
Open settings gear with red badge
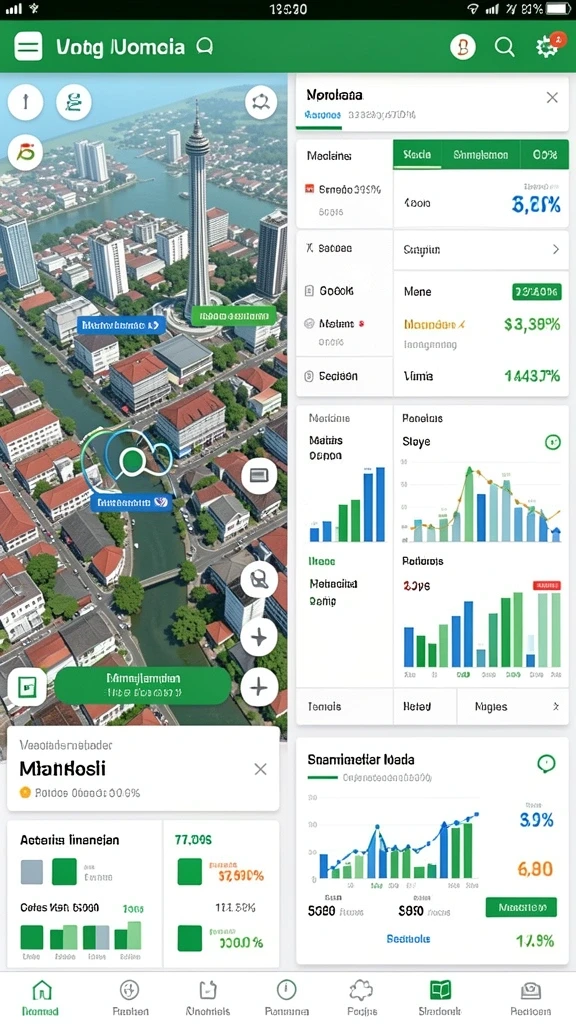[x=547, y=46]
